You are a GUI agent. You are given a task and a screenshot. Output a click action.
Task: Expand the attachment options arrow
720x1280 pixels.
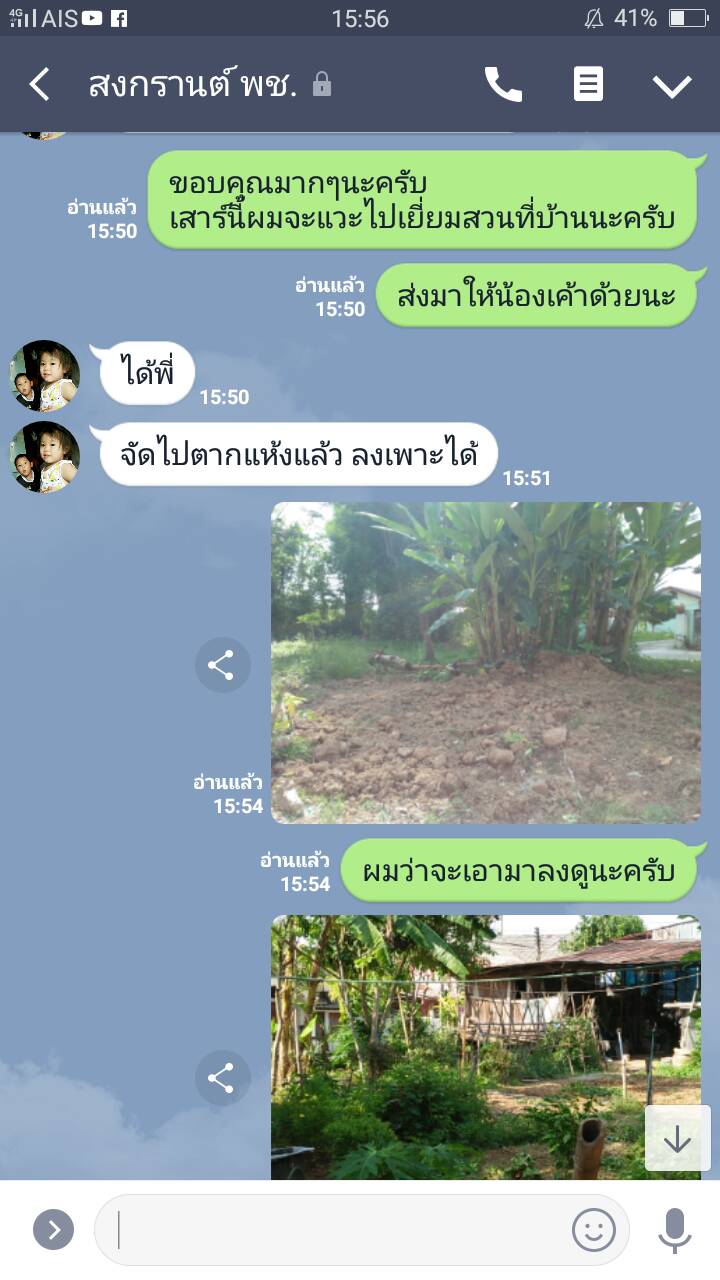pos(53,1229)
